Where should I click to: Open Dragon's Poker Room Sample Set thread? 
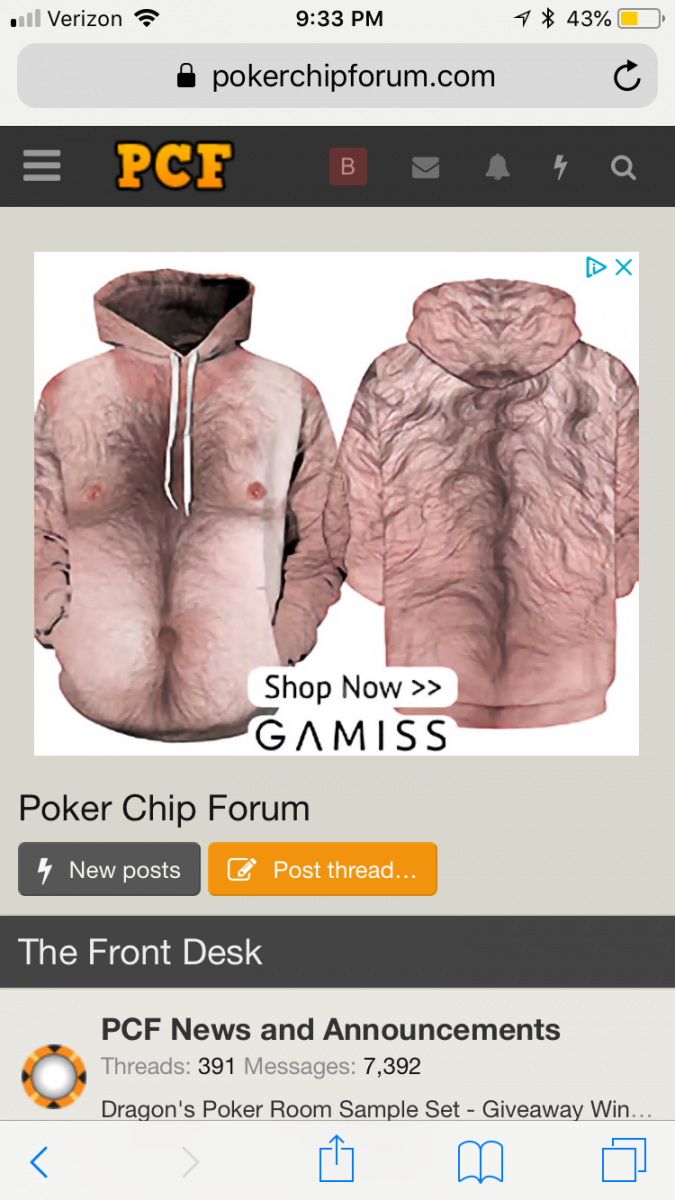pyautogui.click(x=376, y=1109)
